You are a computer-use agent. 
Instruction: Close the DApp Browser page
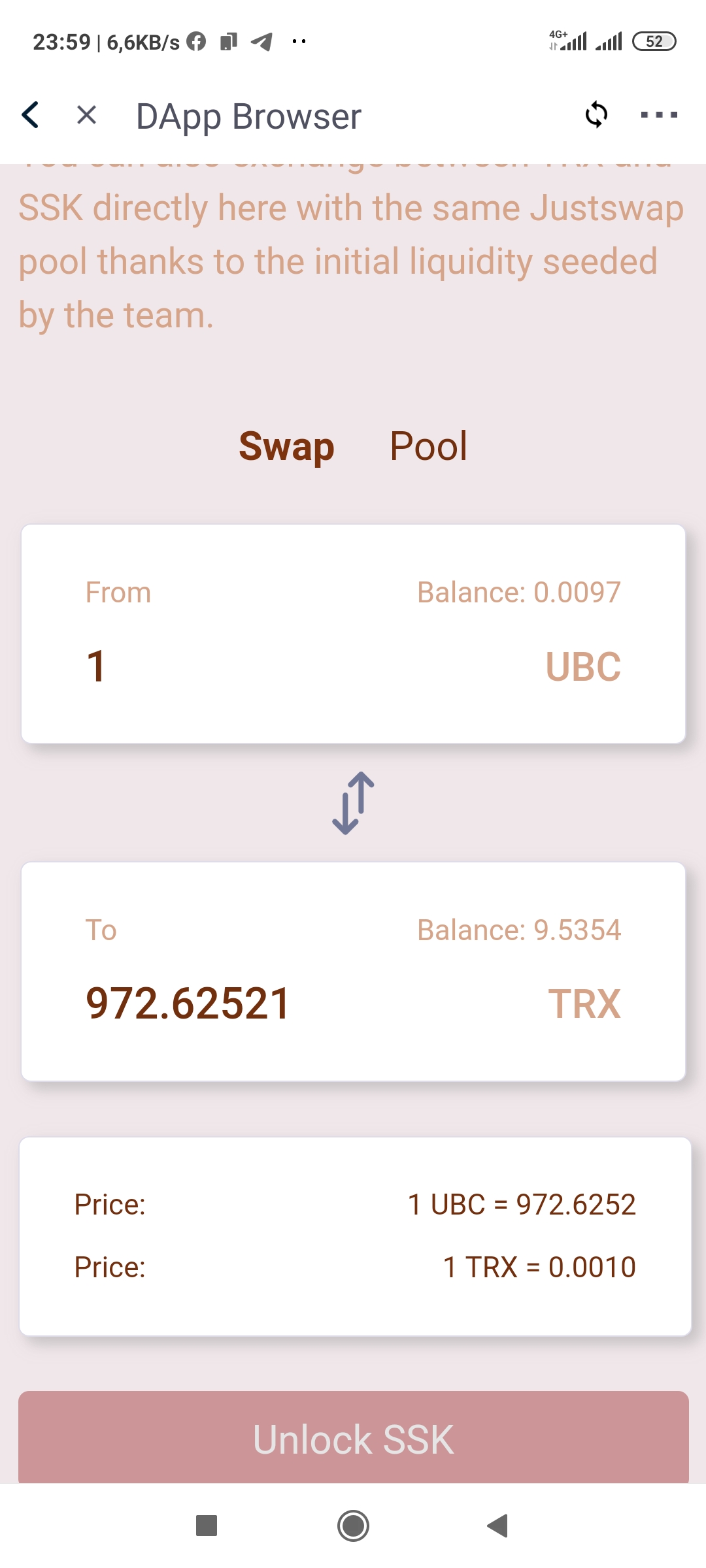[x=86, y=116]
